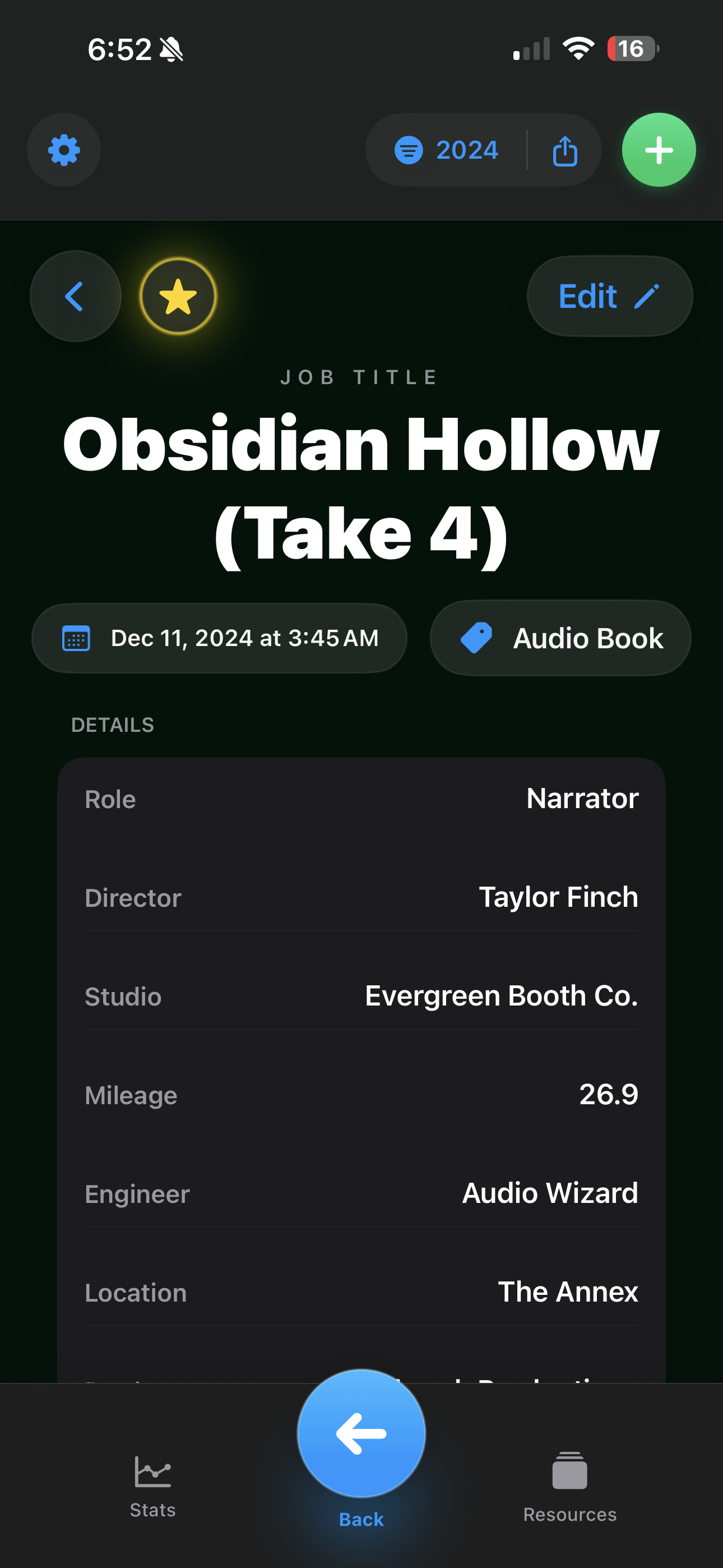Expand the date and time picker chip
Image resolution: width=723 pixels, height=1568 pixels.
tap(219, 638)
